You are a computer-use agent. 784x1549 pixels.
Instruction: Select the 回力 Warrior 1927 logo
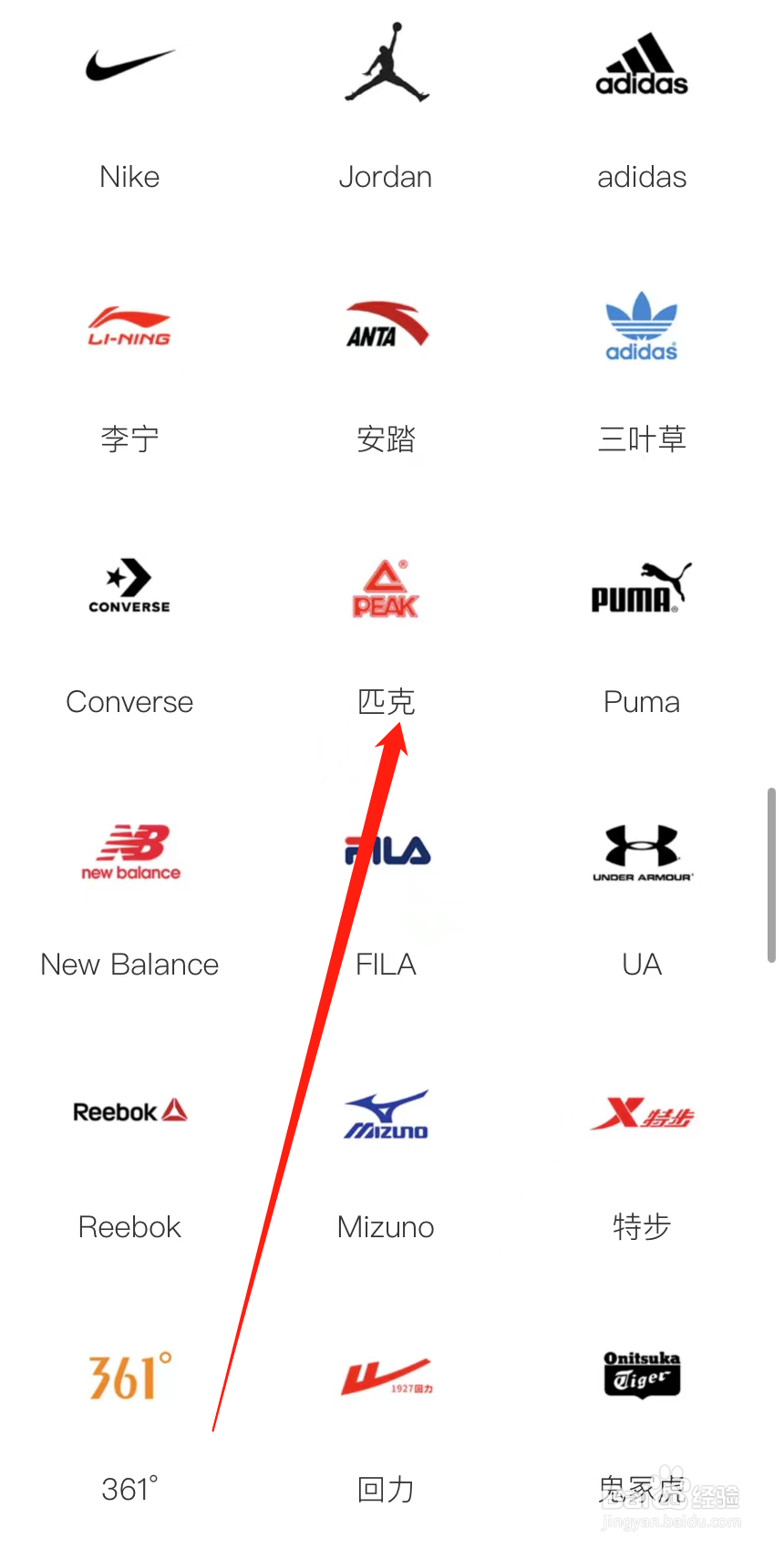pyautogui.click(x=386, y=1375)
